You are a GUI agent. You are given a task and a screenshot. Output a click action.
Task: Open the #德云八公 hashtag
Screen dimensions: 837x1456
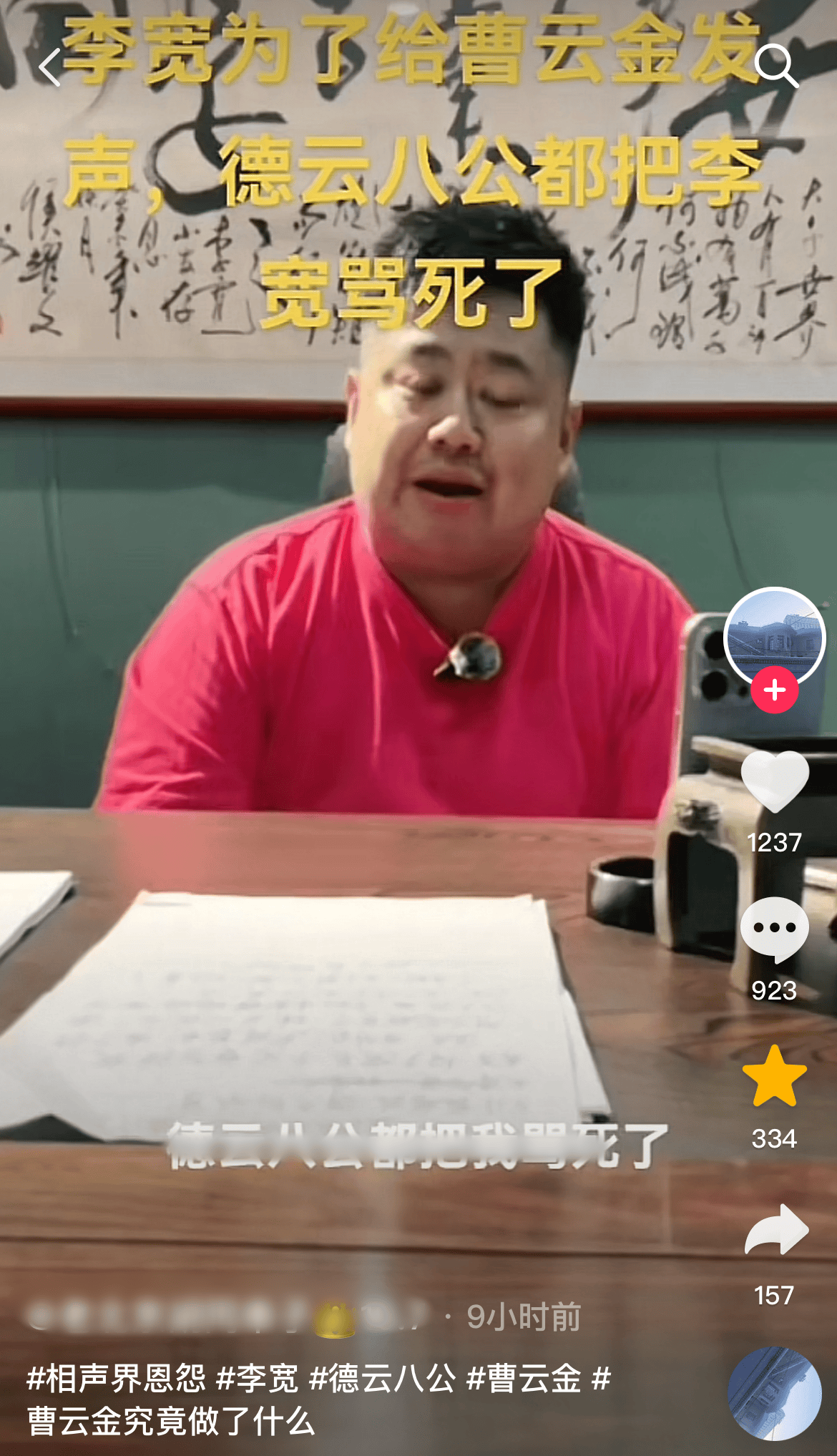tap(383, 1378)
